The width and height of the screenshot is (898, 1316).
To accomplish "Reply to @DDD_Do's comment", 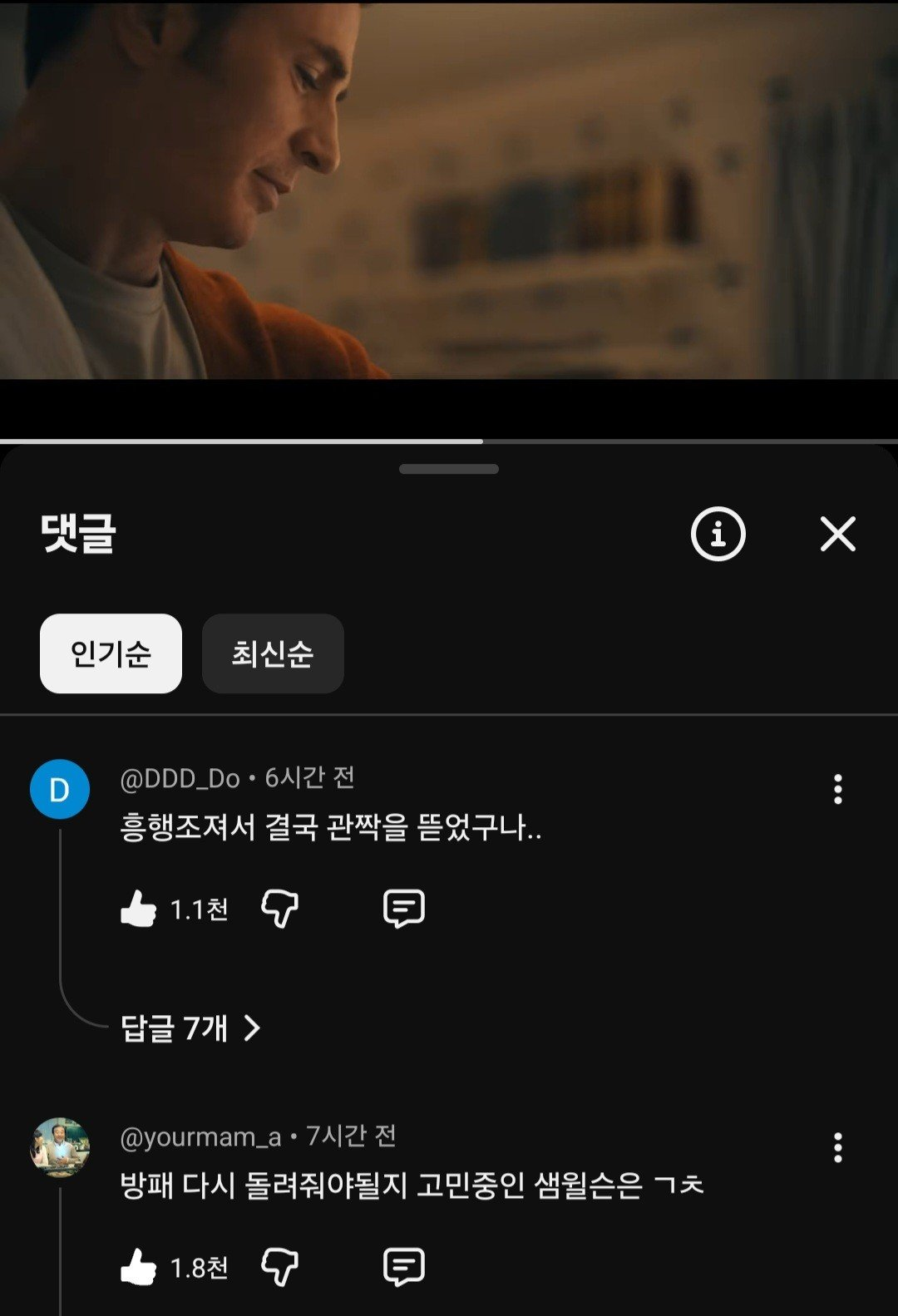I will point(404,909).
